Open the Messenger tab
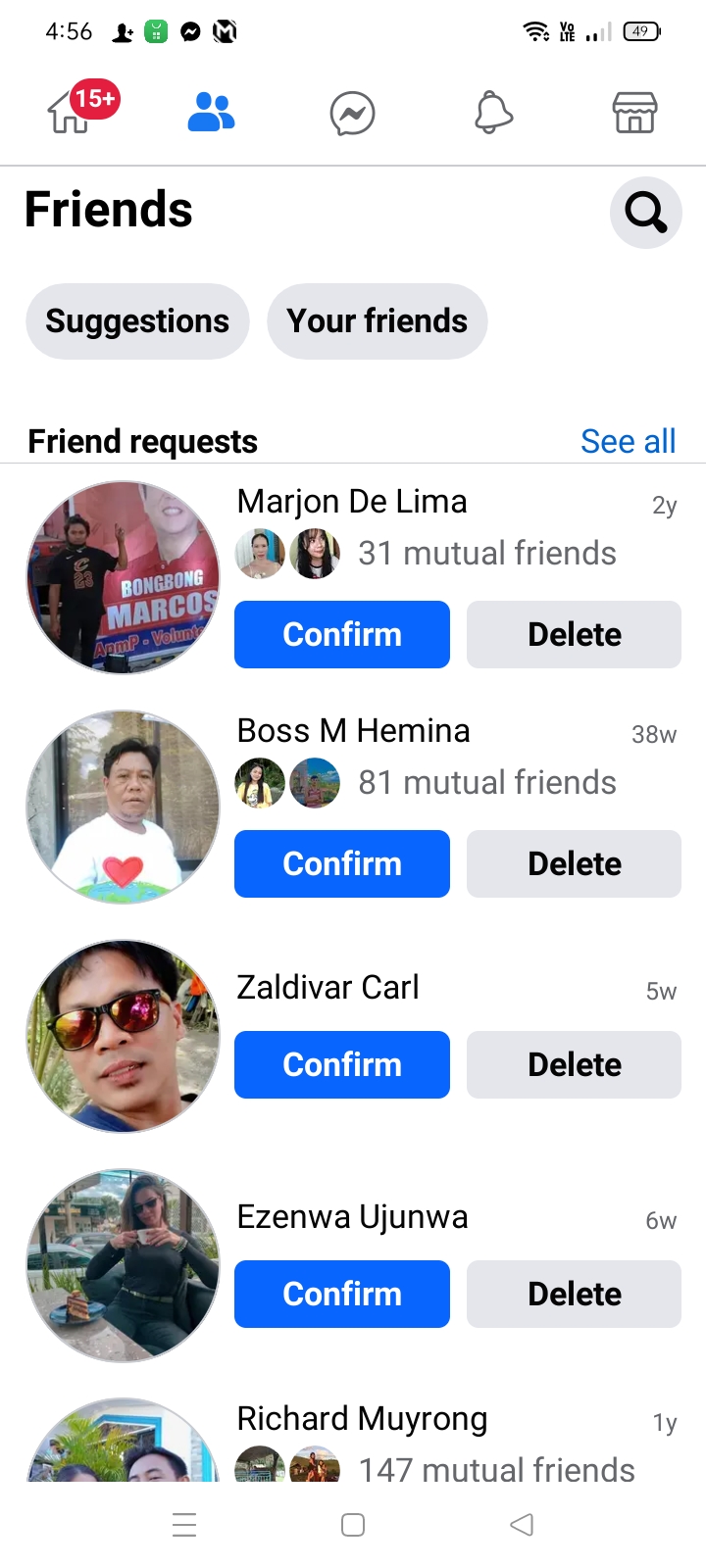Image resolution: width=706 pixels, height=1568 pixels. tap(353, 114)
